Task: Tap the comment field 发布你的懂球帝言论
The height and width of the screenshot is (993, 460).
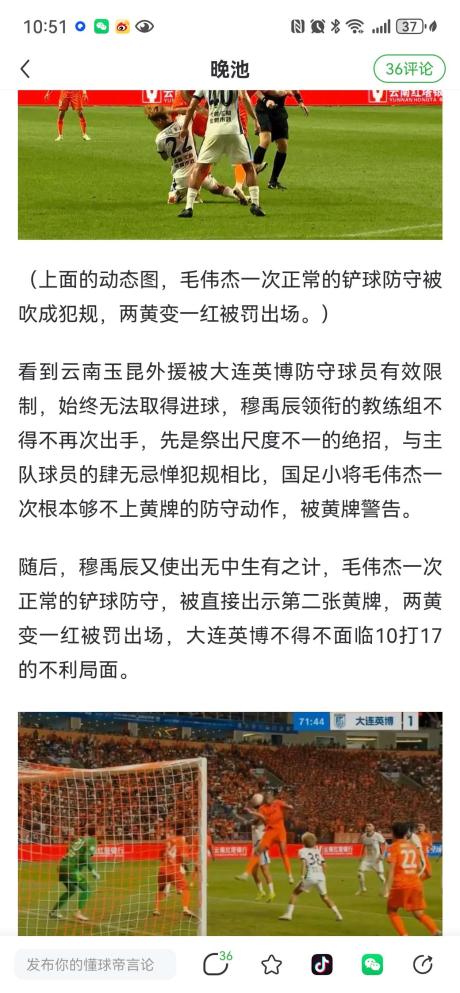Action: click(95, 965)
